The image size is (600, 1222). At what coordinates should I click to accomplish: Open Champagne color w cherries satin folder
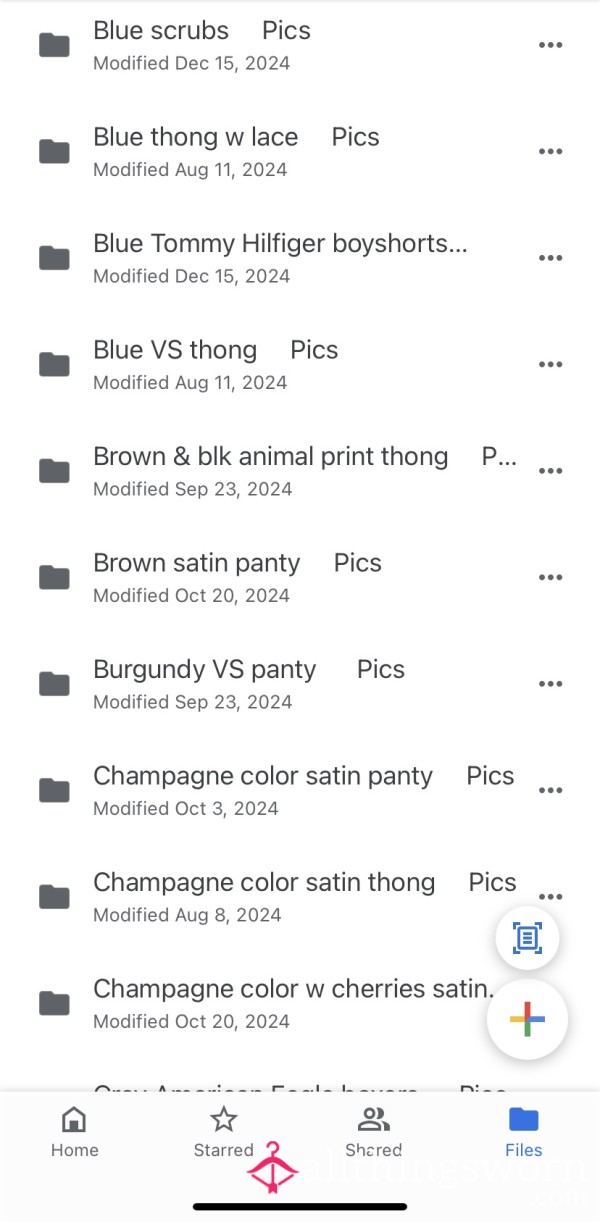click(300, 1003)
